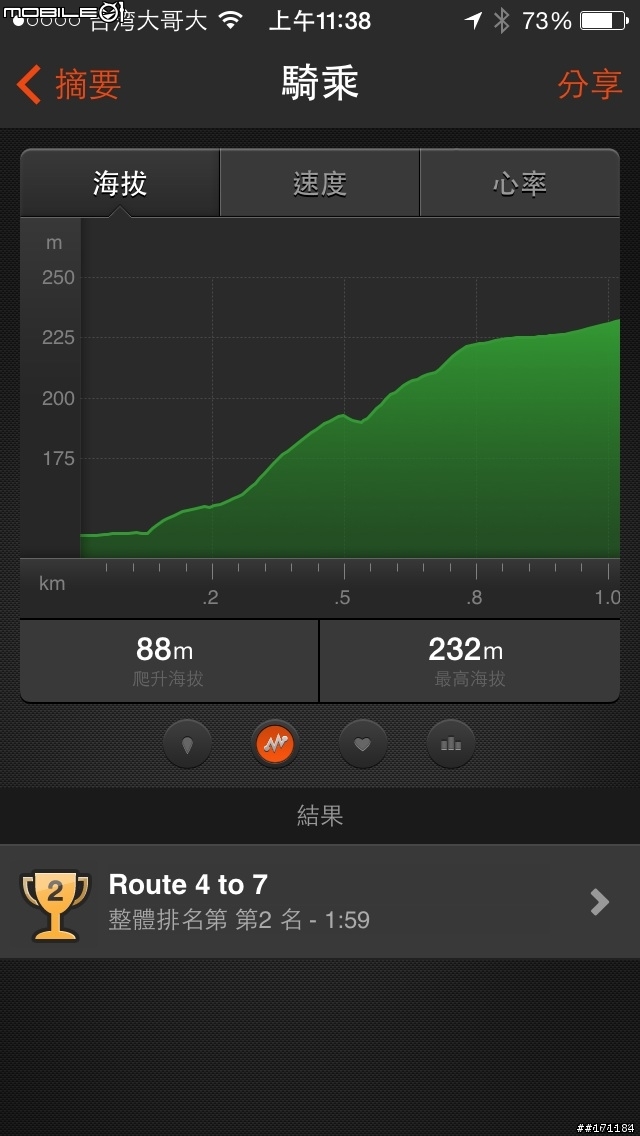
Task: Open the heart icon view
Action: click(x=362, y=743)
